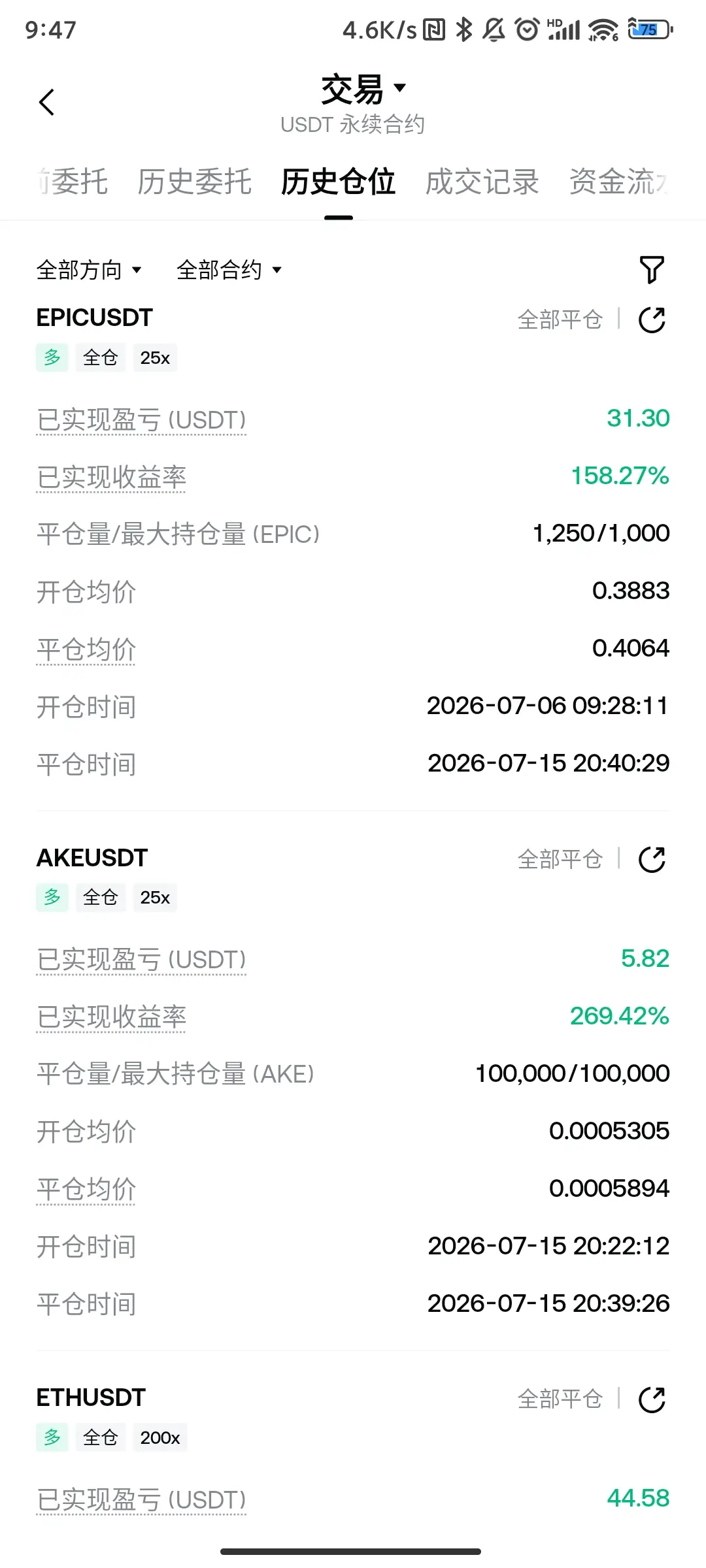Image resolution: width=706 pixels, height=1568 pixels.
Task: Switch to the 历史委托 tab
Action: point(194,182)
